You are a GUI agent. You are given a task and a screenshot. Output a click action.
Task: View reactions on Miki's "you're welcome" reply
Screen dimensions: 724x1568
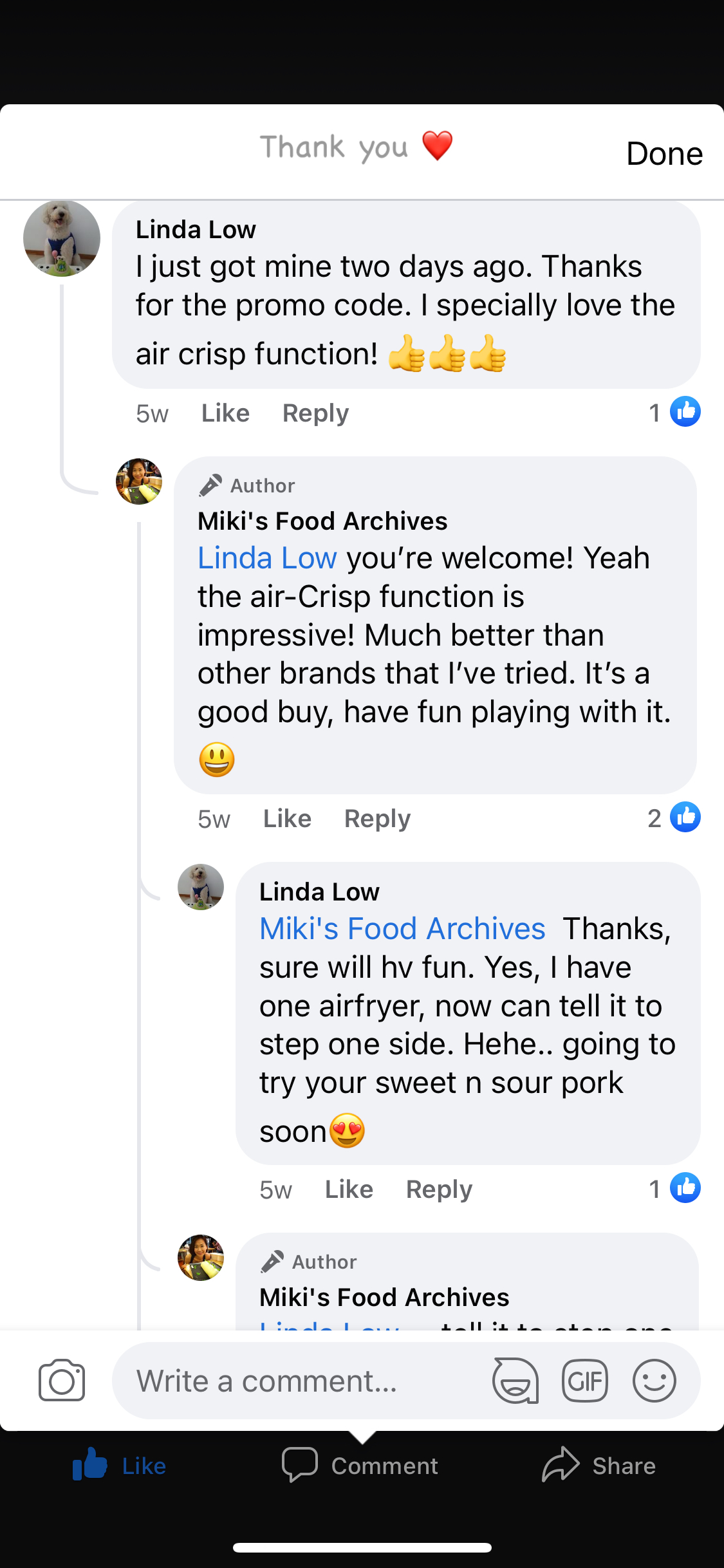674,818
